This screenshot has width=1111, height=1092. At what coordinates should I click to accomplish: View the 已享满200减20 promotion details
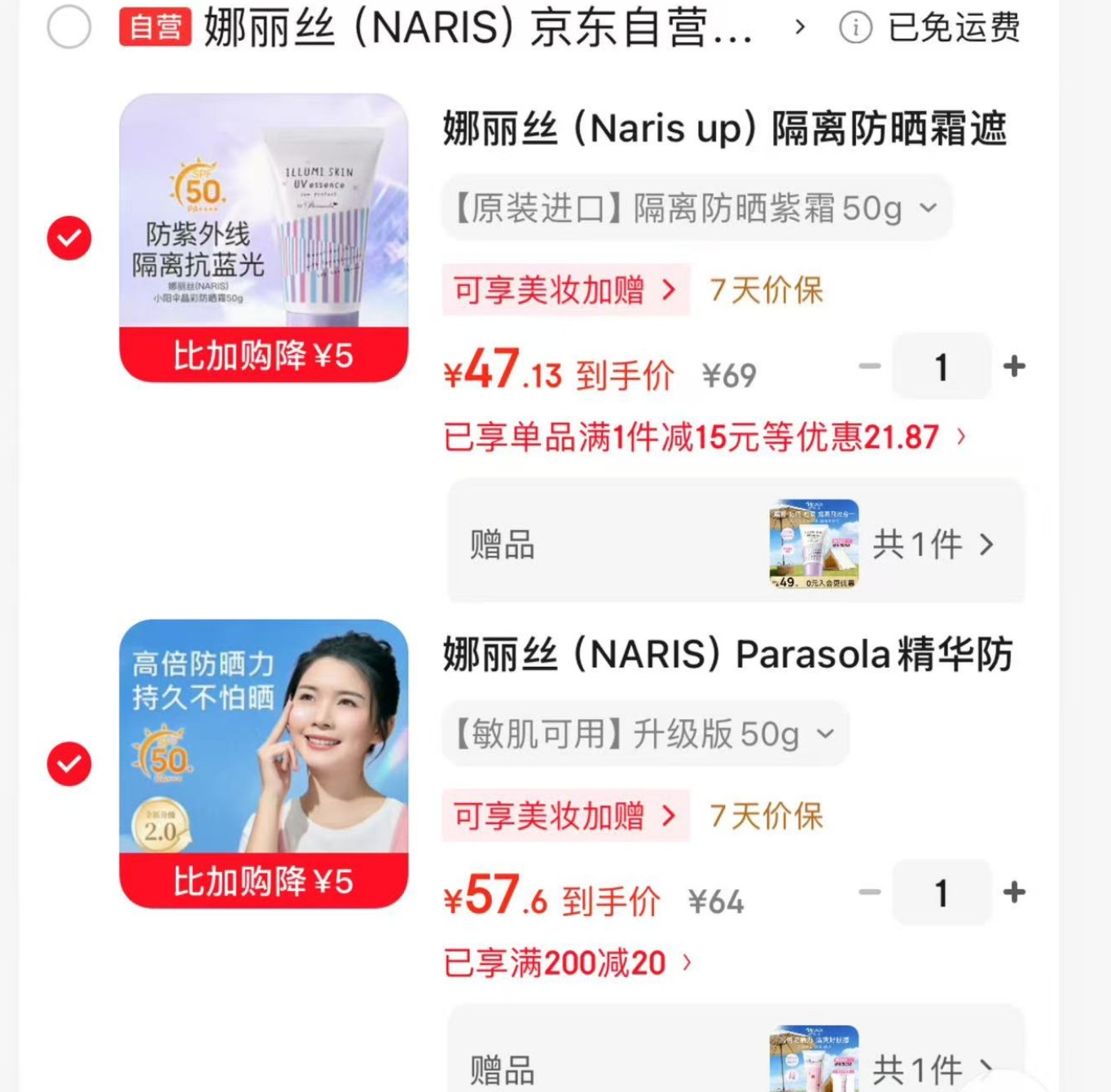pos(568,963)
